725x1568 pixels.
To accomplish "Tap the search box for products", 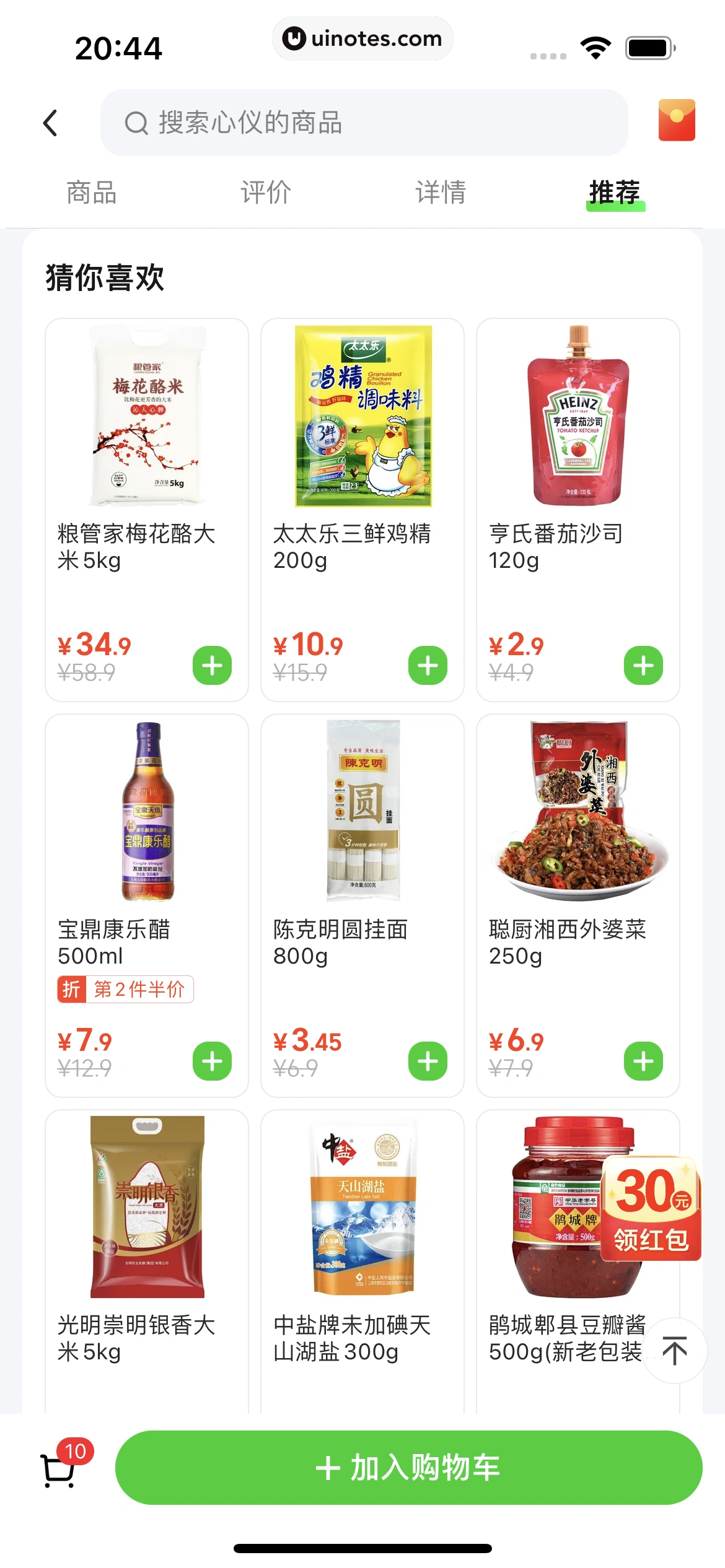I will tap(364, 123).
